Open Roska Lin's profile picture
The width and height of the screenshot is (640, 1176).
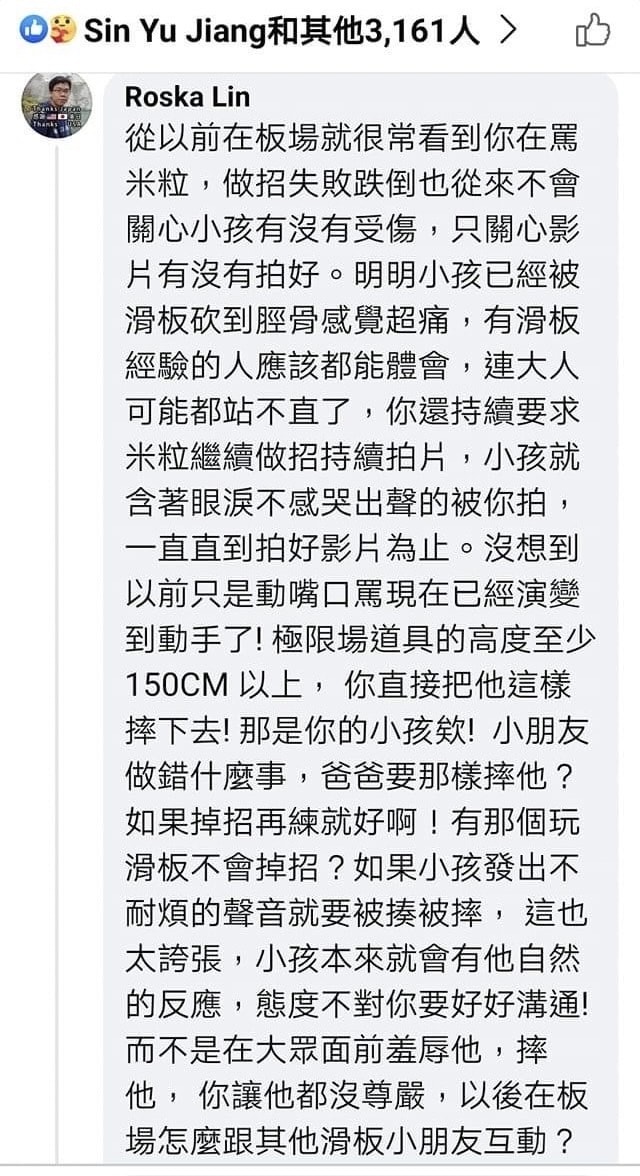click(x=56, y=105)
